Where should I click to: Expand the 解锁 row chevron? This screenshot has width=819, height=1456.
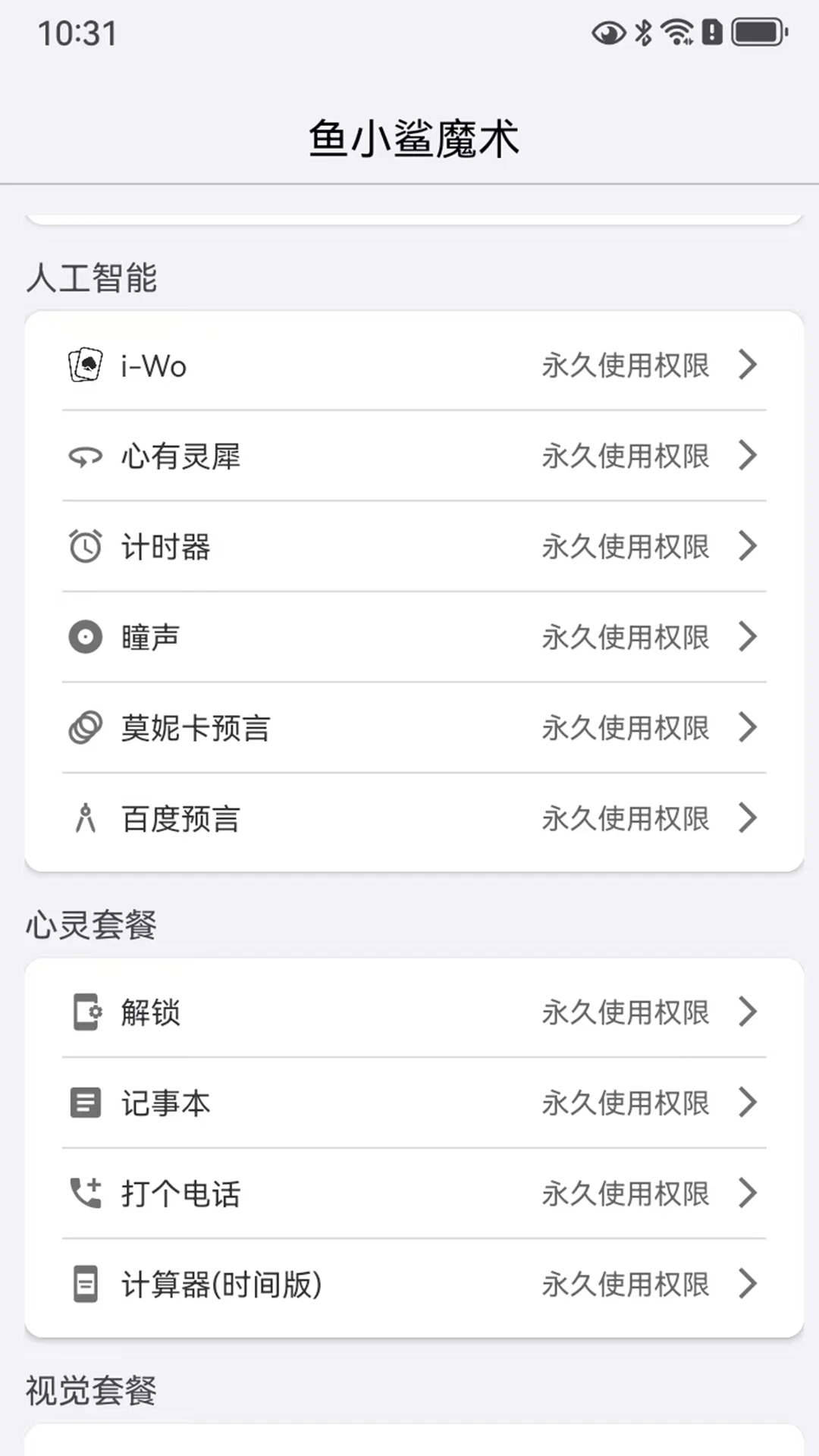pos(748,1012)
